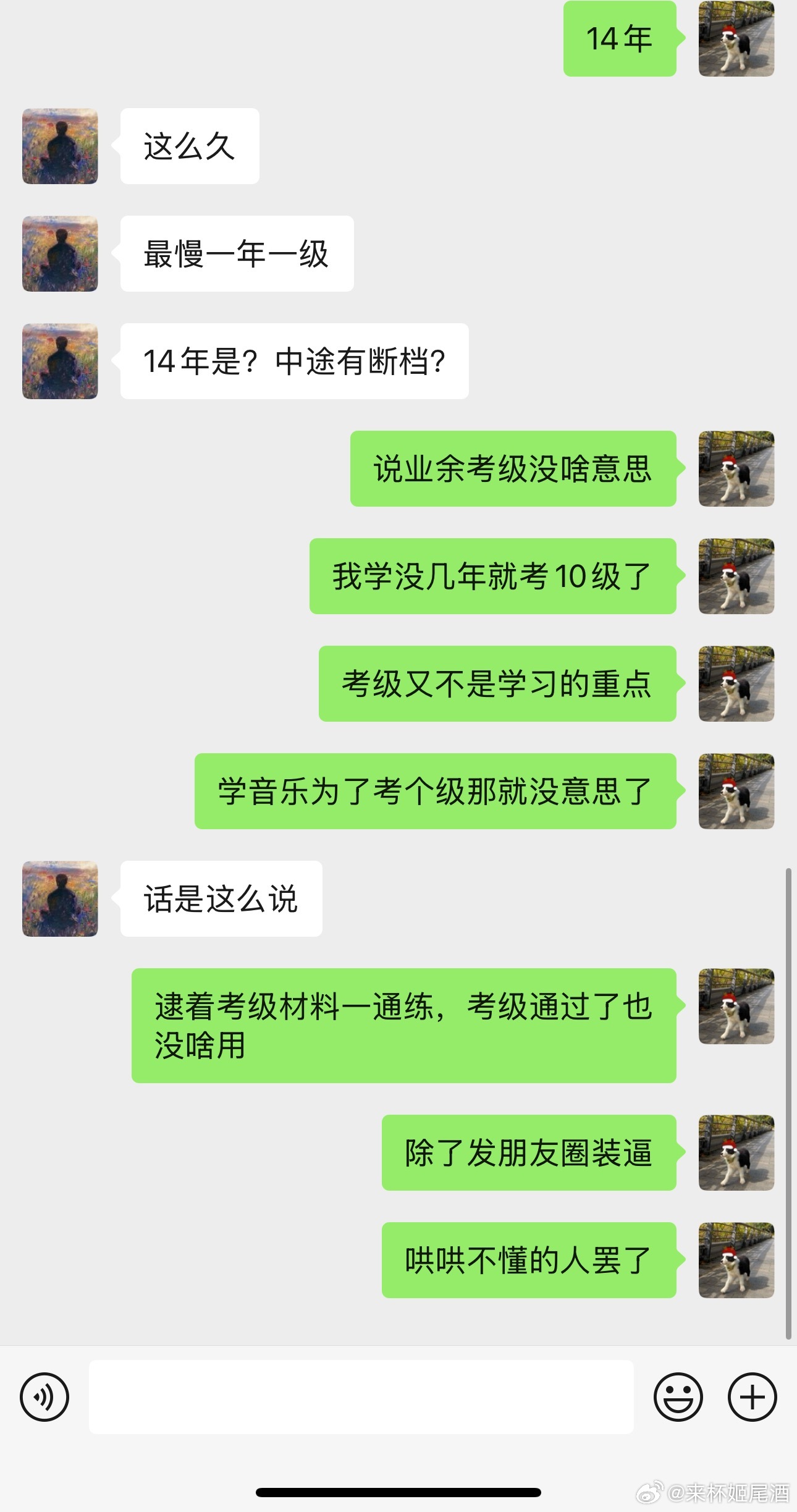
Task: Switch to voice message input
Action: [x=44, y=1396]
